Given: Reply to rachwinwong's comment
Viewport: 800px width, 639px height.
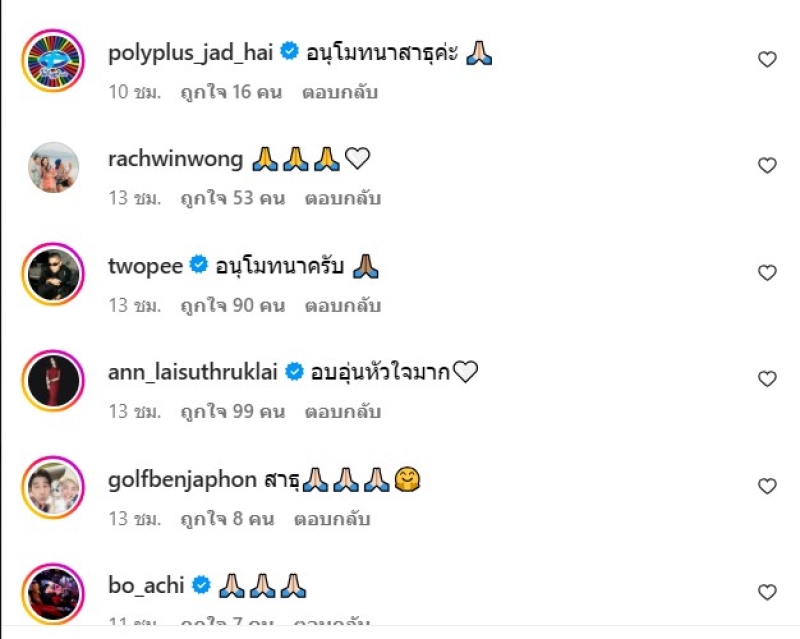Looking at the screenshot, I should click(343, 199).
